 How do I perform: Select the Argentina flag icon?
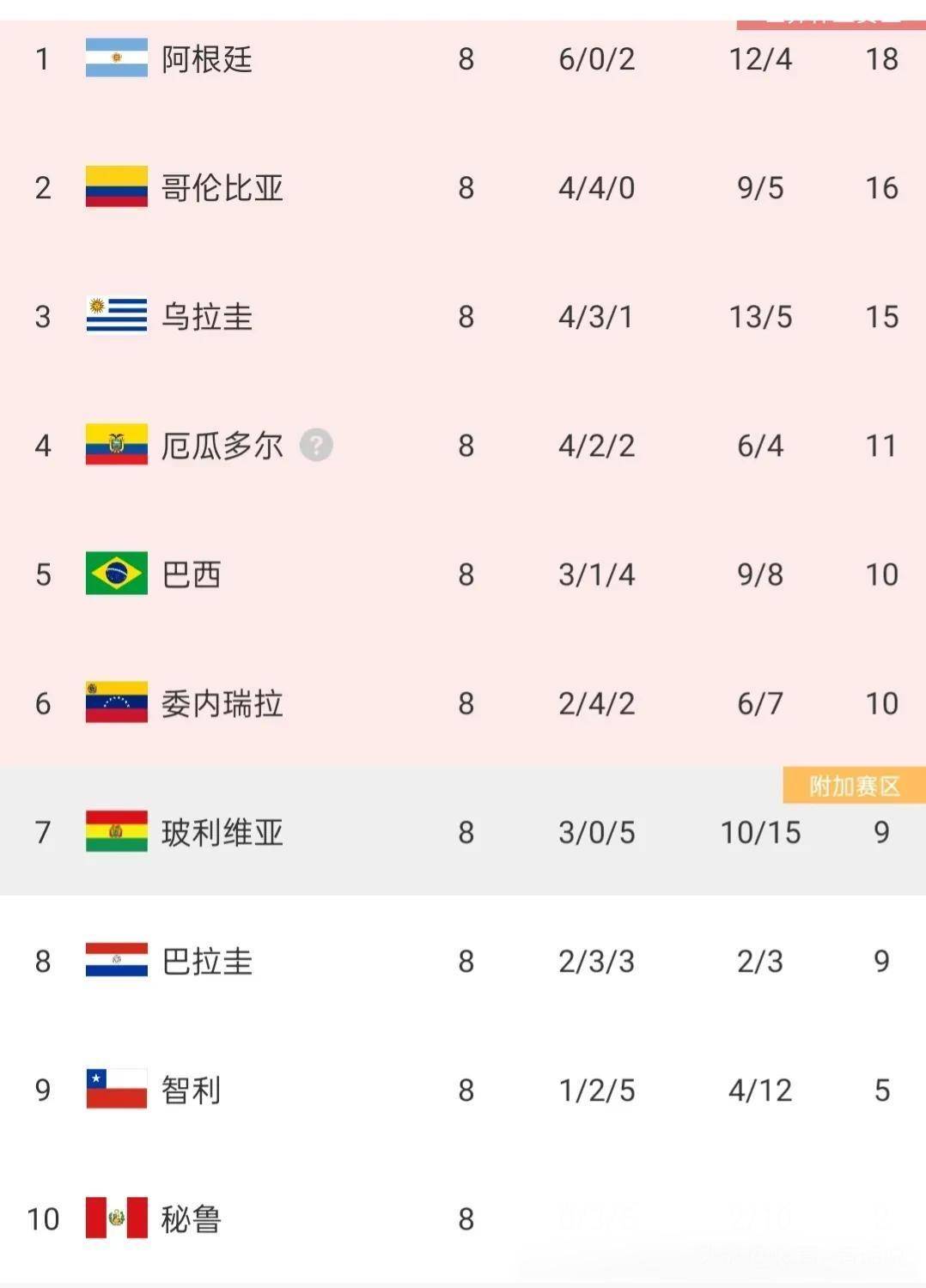tap(115, 58)
